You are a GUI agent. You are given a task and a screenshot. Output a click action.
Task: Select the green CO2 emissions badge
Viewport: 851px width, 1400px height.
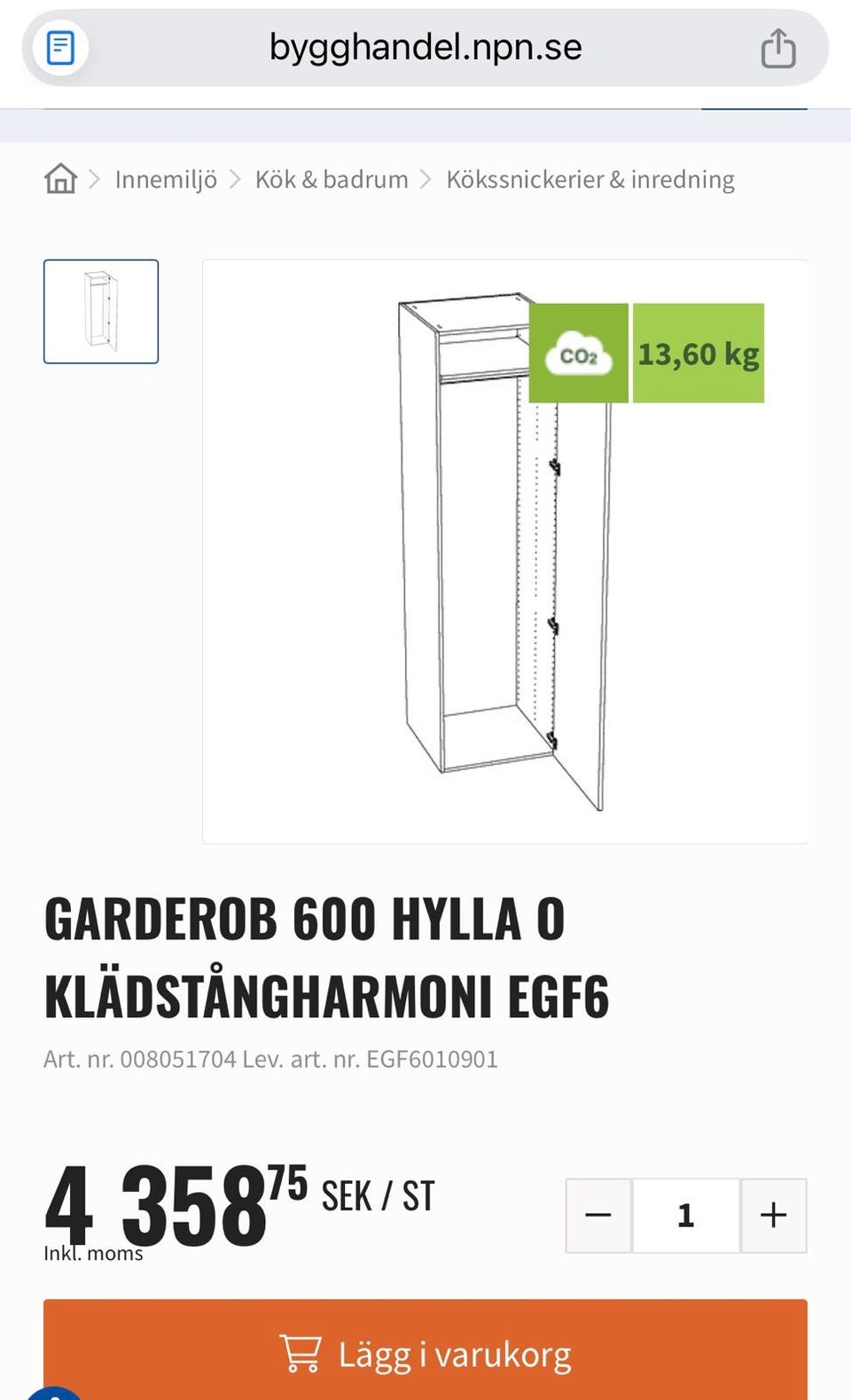(x=577, y=353)
